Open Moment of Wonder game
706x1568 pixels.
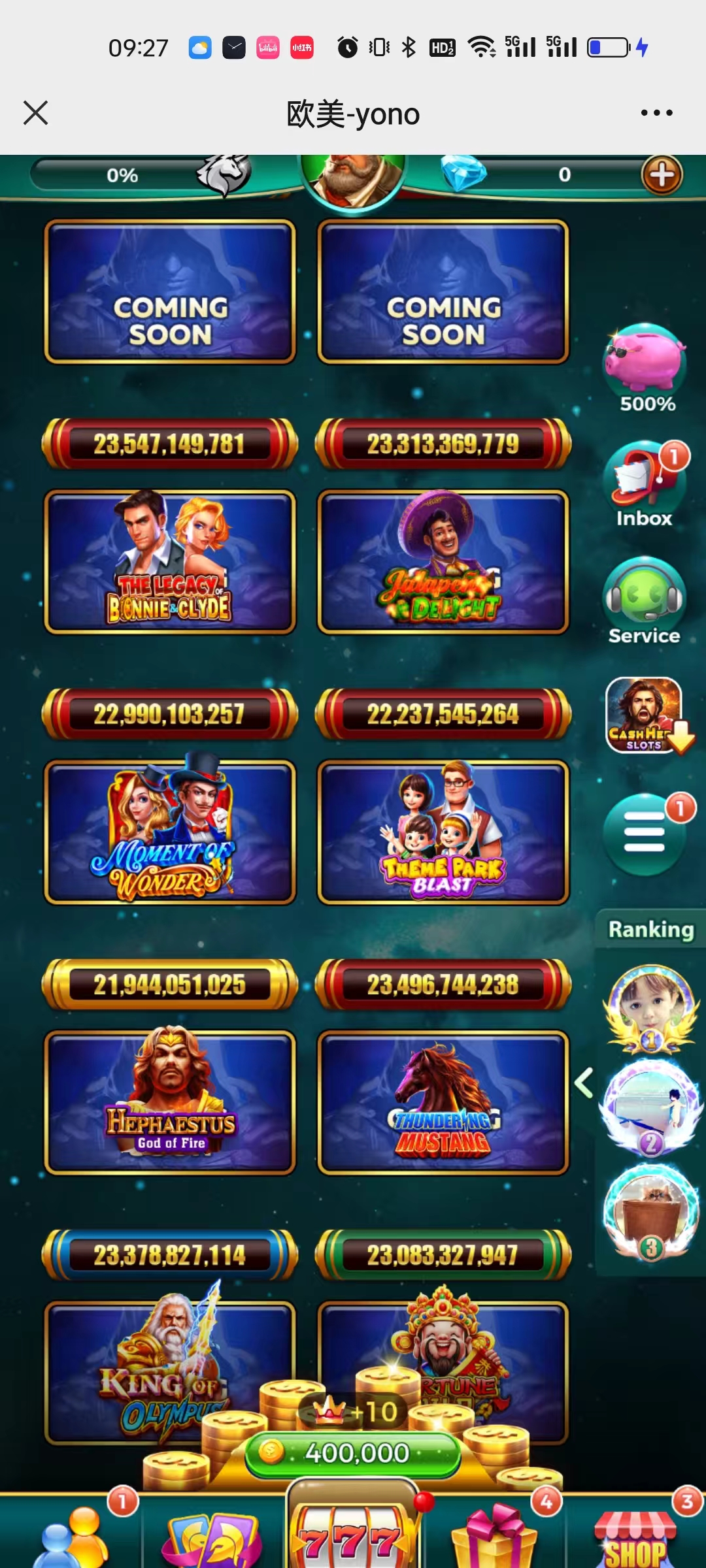pos(170,832)
